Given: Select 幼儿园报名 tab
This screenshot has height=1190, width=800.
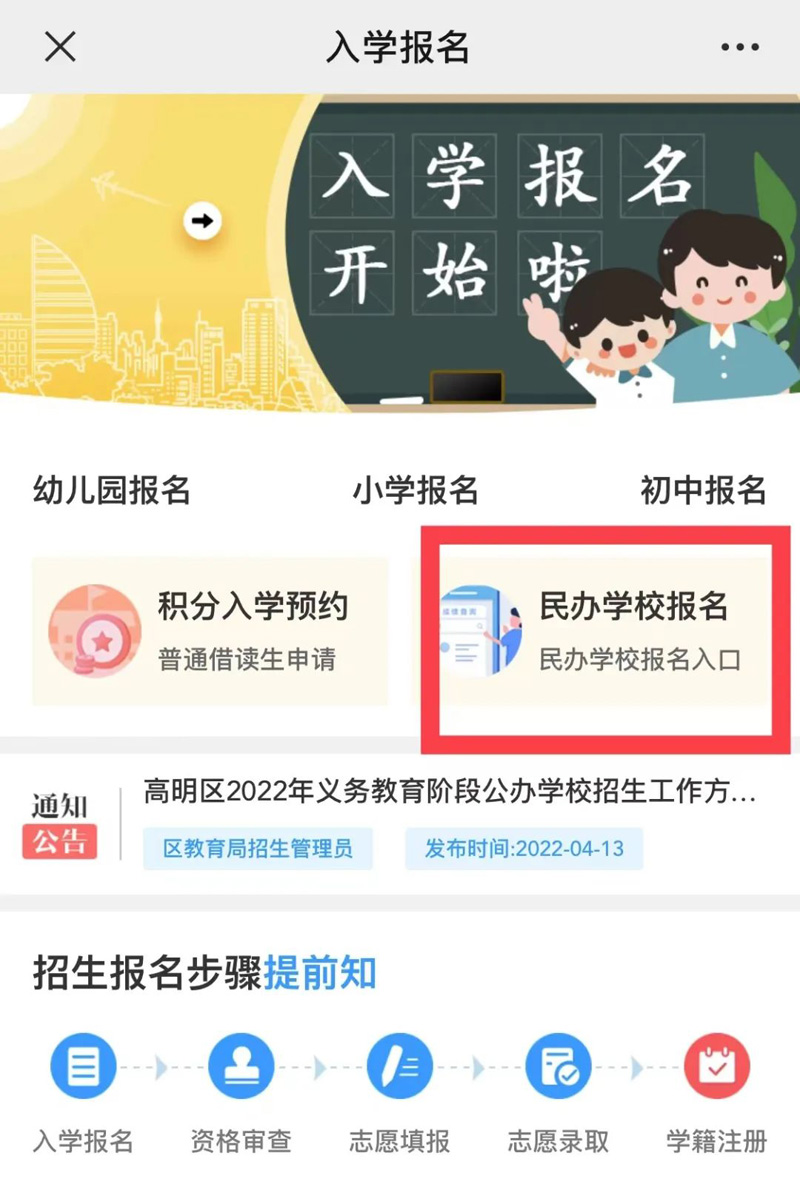Looking at the screenshot, I should click(111, 490).
